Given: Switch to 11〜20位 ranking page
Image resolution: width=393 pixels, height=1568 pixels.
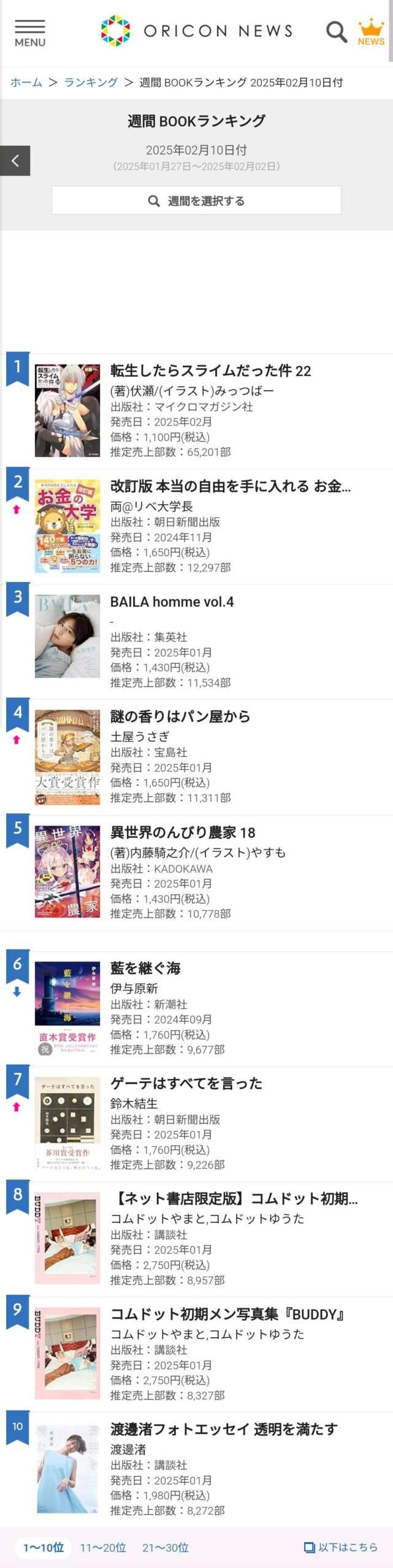Looking at the screenshot, I should tap(103, 1547).
